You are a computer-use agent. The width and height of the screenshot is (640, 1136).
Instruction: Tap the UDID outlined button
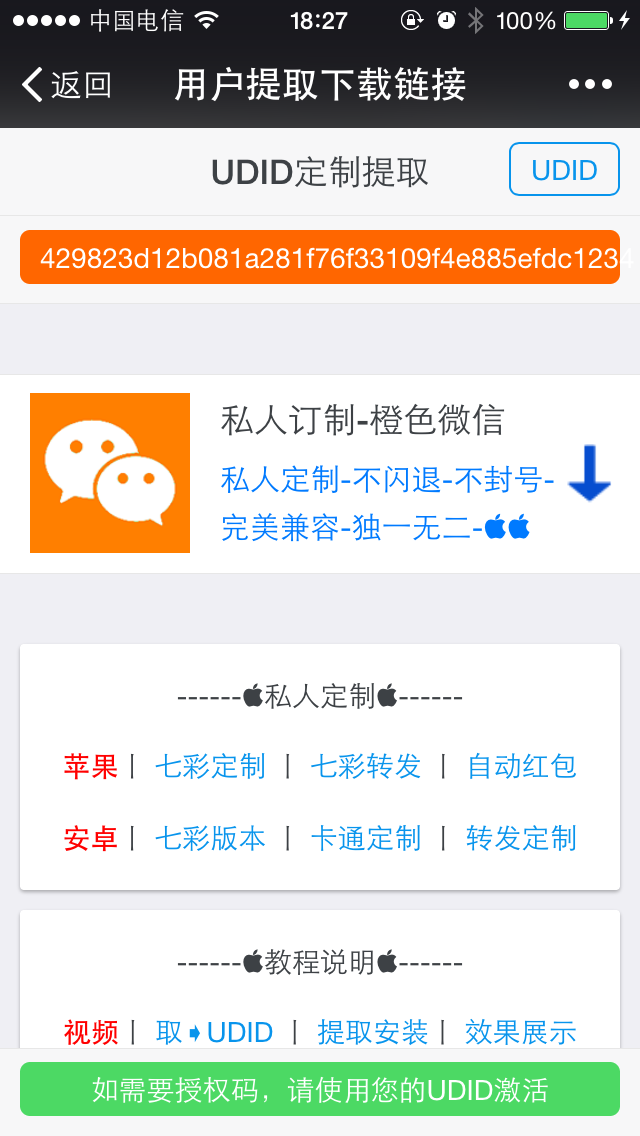coord(564,170)
